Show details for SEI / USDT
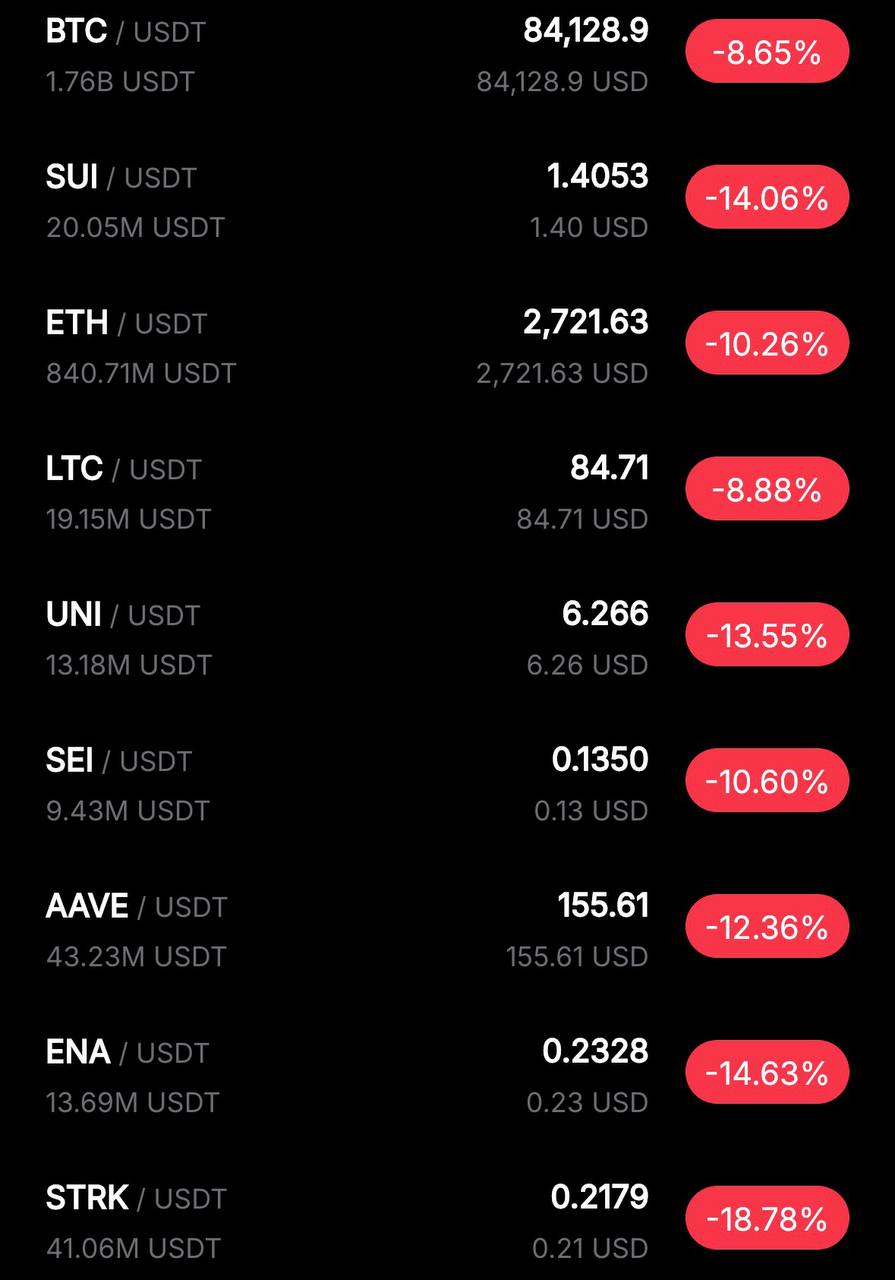This screenshot has width=895, height=1280. pos(118,762)
